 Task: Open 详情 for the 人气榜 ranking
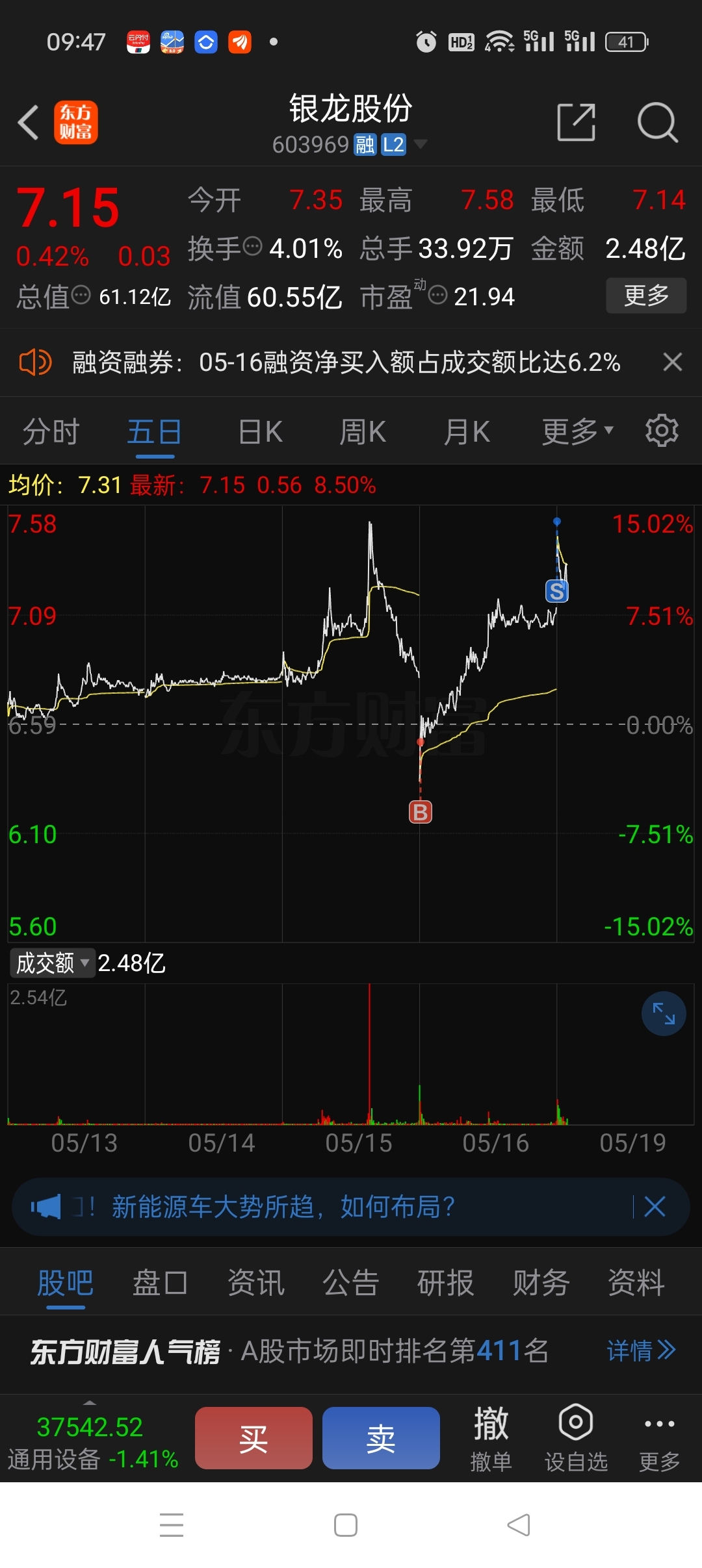point(641,1351)
